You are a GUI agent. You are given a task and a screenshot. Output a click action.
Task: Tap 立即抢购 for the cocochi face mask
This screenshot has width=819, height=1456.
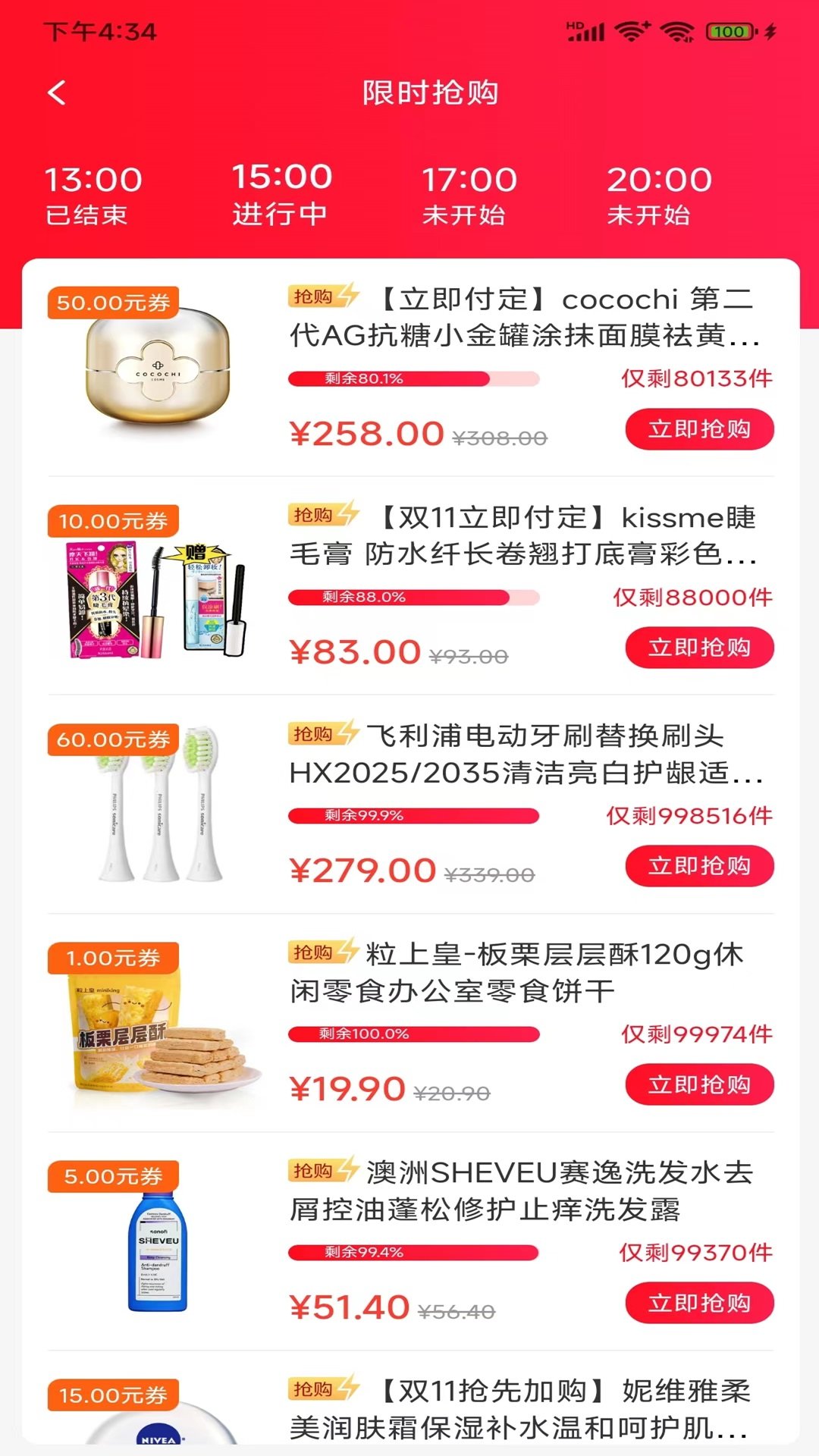point(700,429)
